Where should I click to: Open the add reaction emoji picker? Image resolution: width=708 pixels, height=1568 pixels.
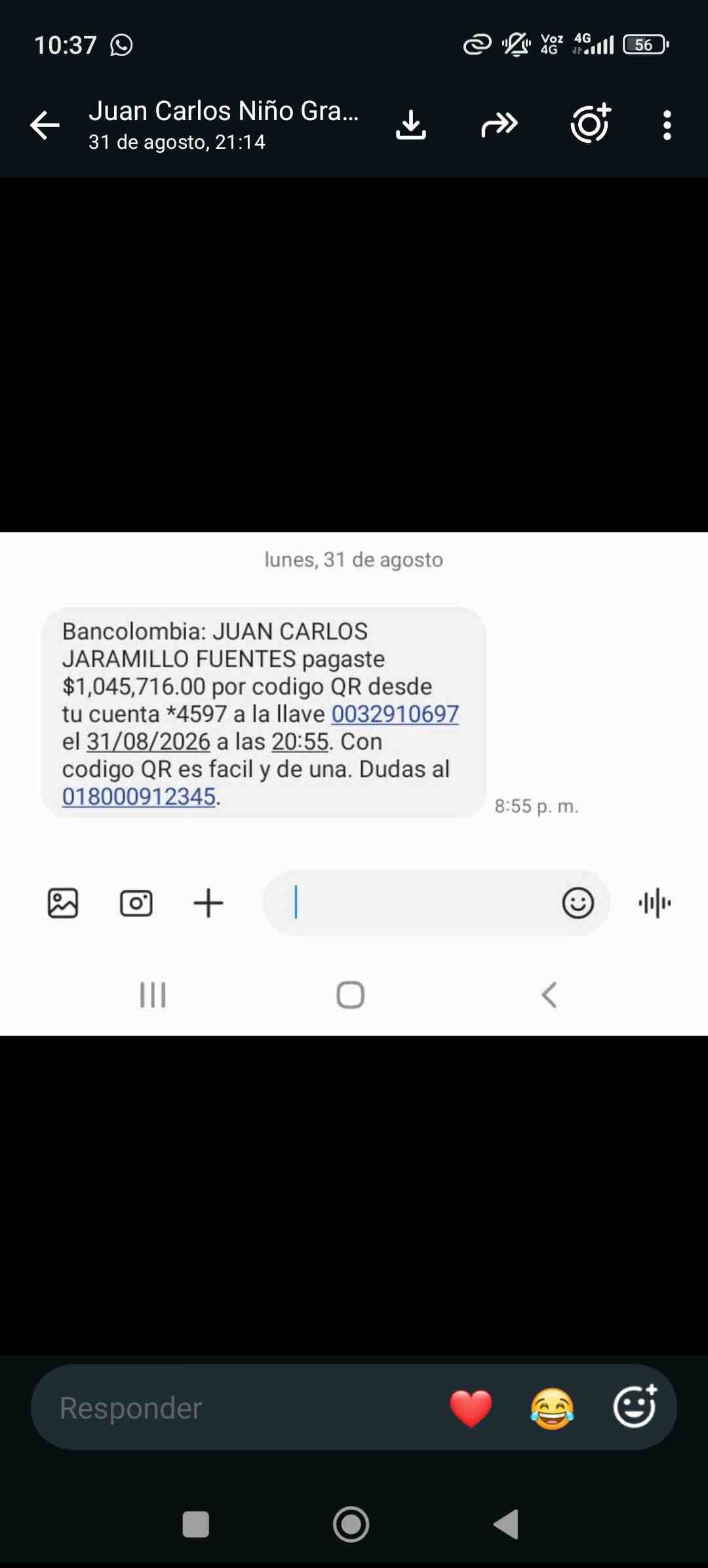pos(635,1407)
